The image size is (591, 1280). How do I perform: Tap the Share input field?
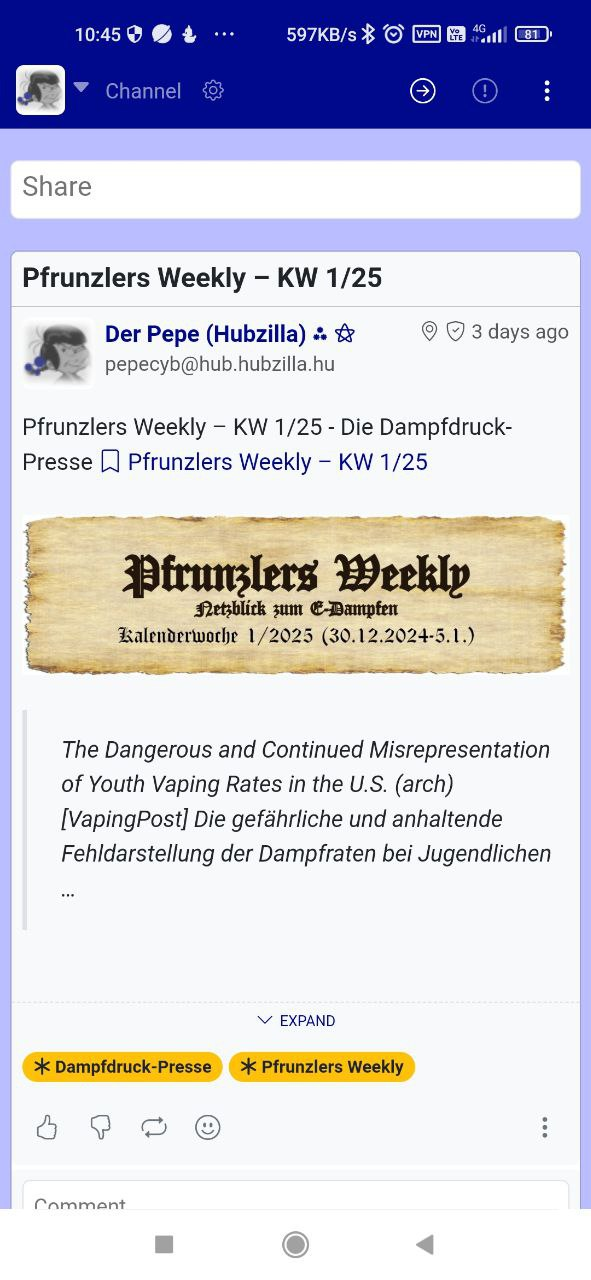tap(295, 189)
